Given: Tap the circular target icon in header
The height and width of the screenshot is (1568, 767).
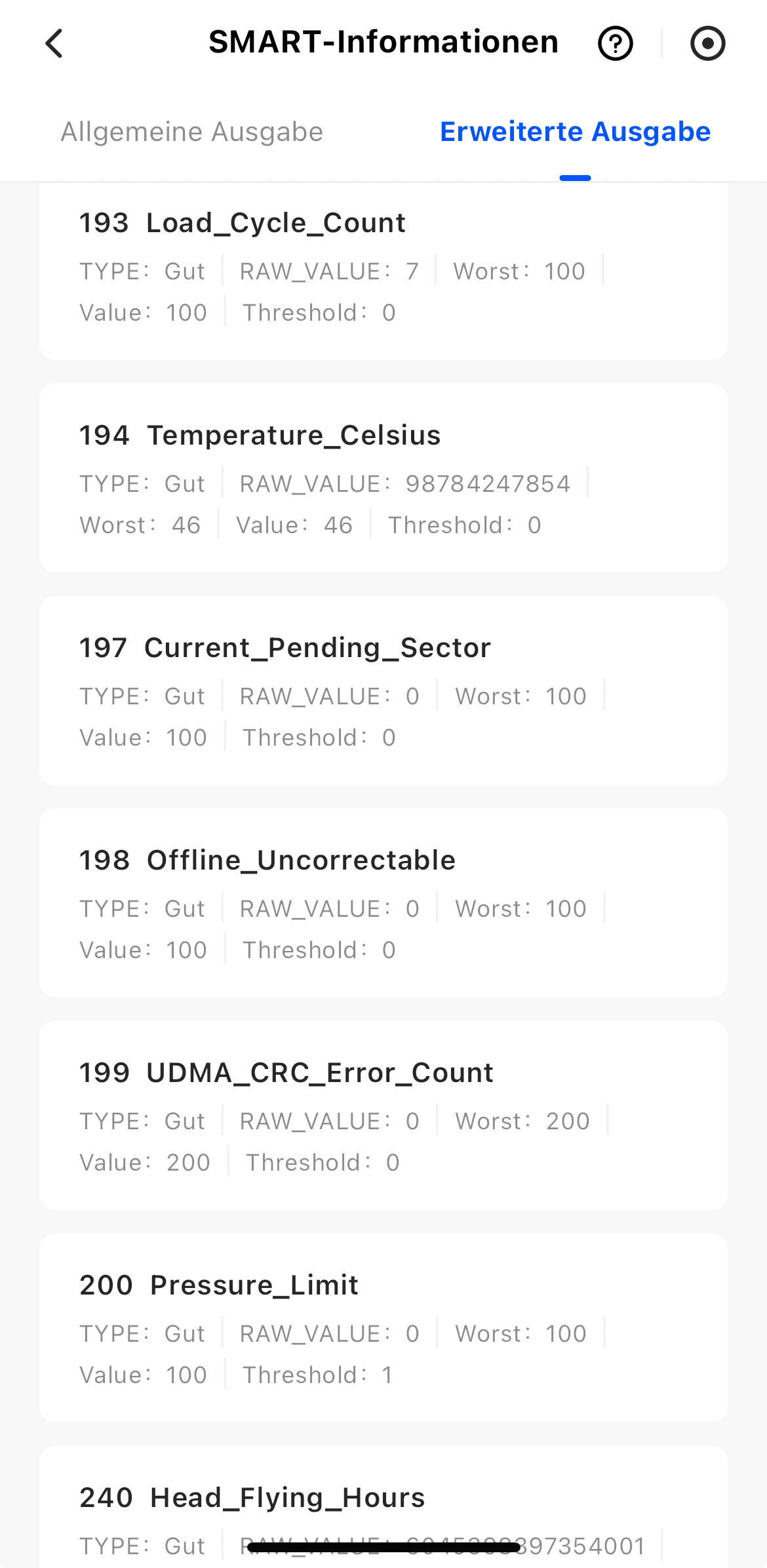Looking at the screenshot, I should tap(707, 44).
